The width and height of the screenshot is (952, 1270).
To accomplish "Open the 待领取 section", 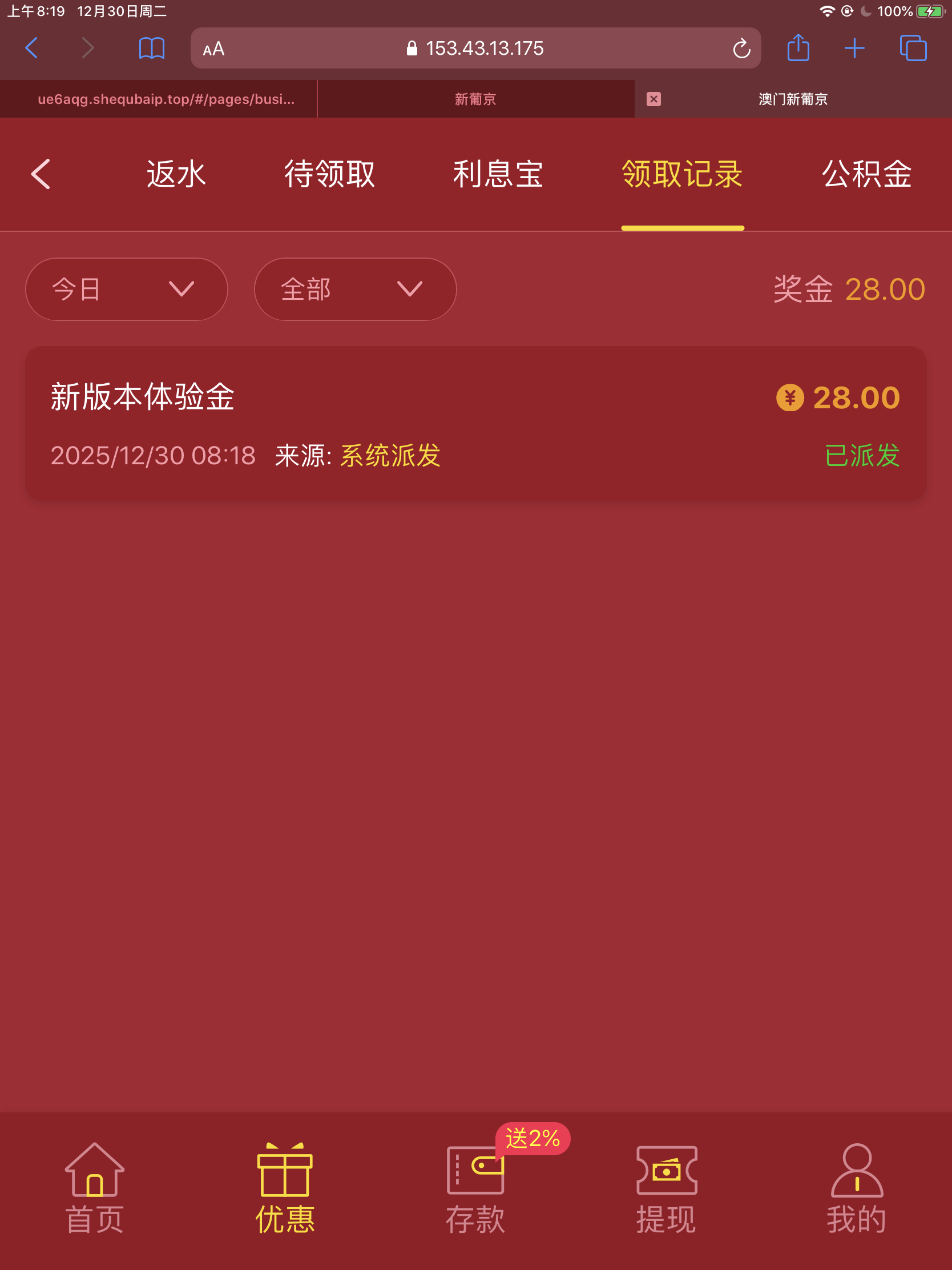I will [x=330, y=174].
